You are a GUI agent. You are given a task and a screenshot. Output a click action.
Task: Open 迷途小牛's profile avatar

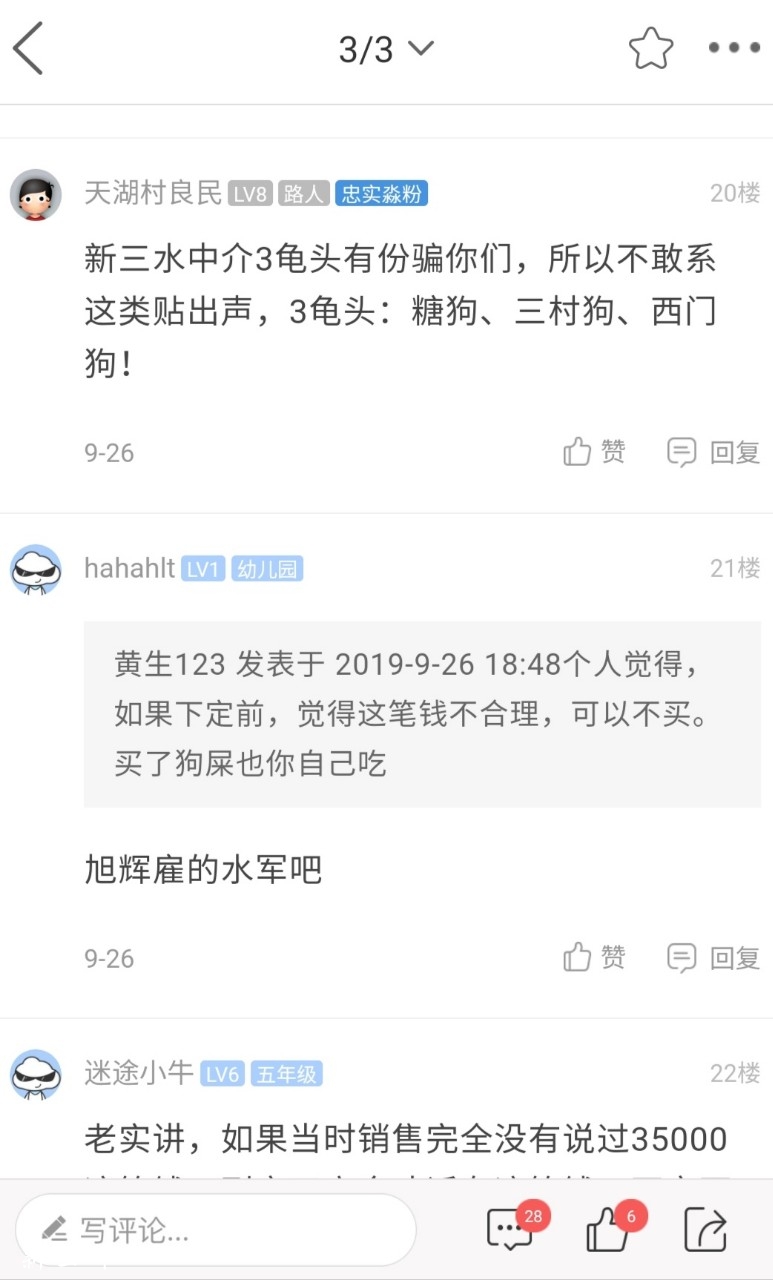(x=35, y=1075)
